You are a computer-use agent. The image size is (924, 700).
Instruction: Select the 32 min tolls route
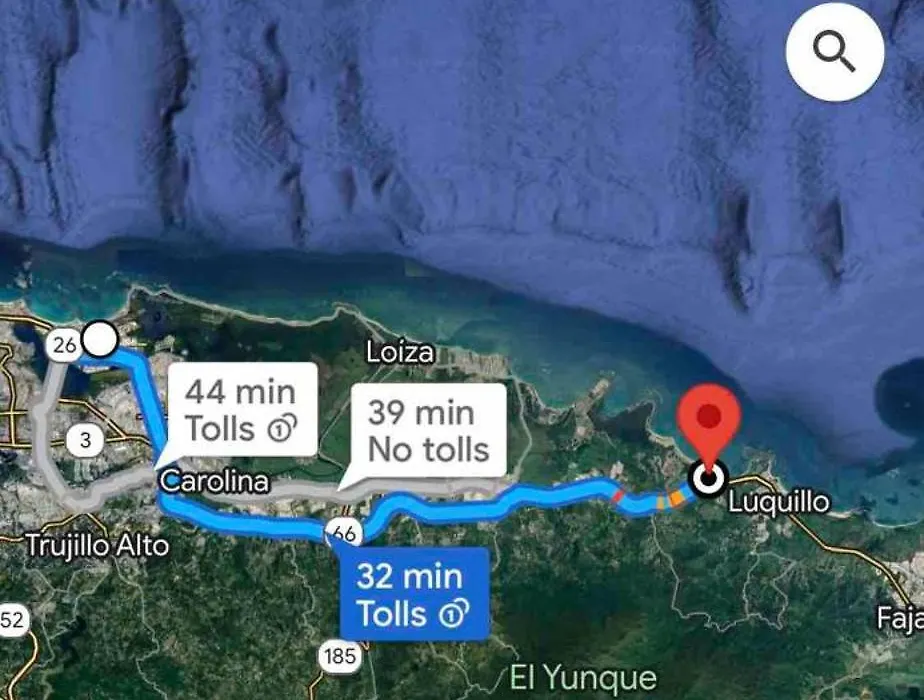coord(413,595)
